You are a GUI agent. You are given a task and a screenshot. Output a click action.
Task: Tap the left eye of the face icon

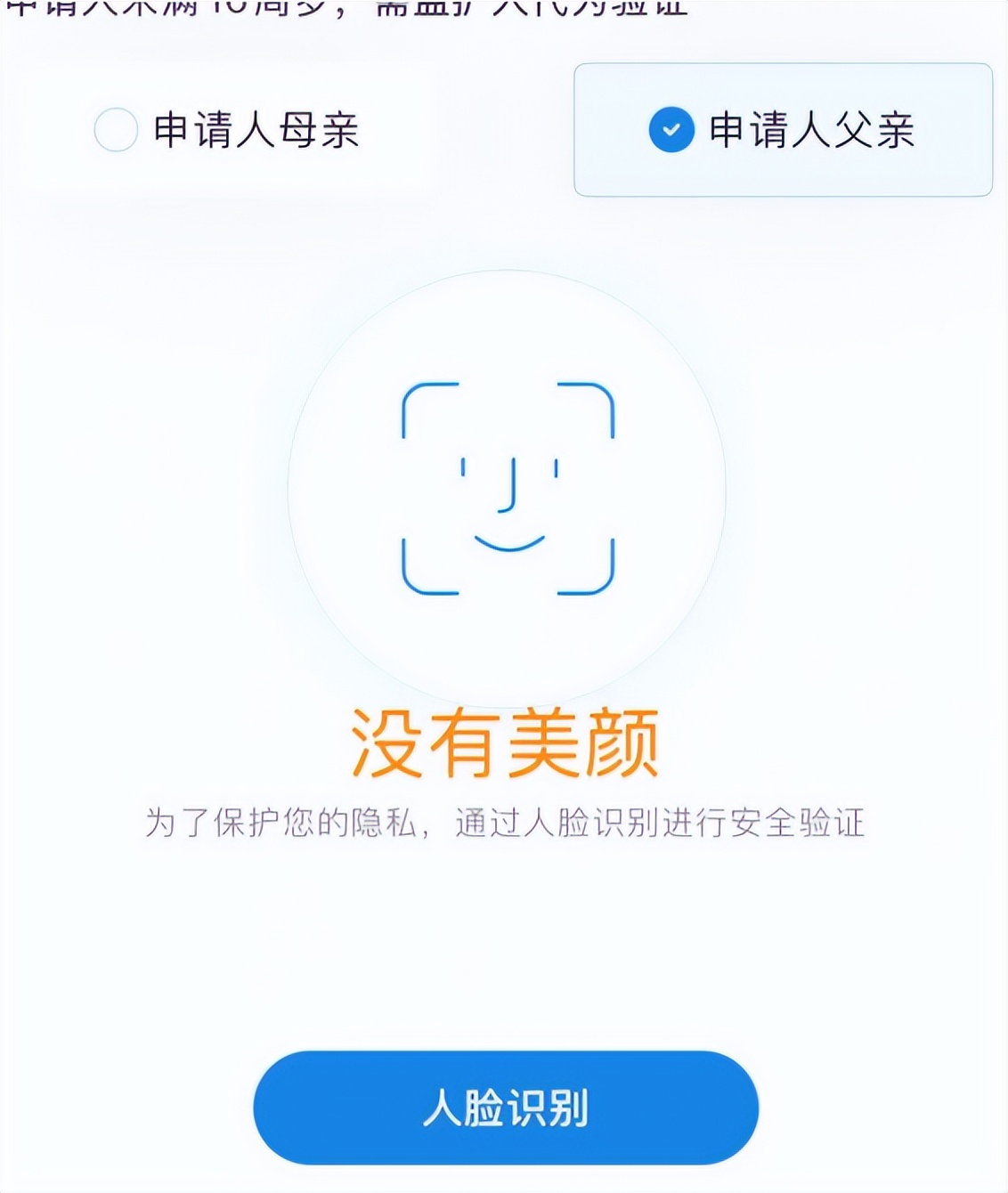click(x=463, y=467)
